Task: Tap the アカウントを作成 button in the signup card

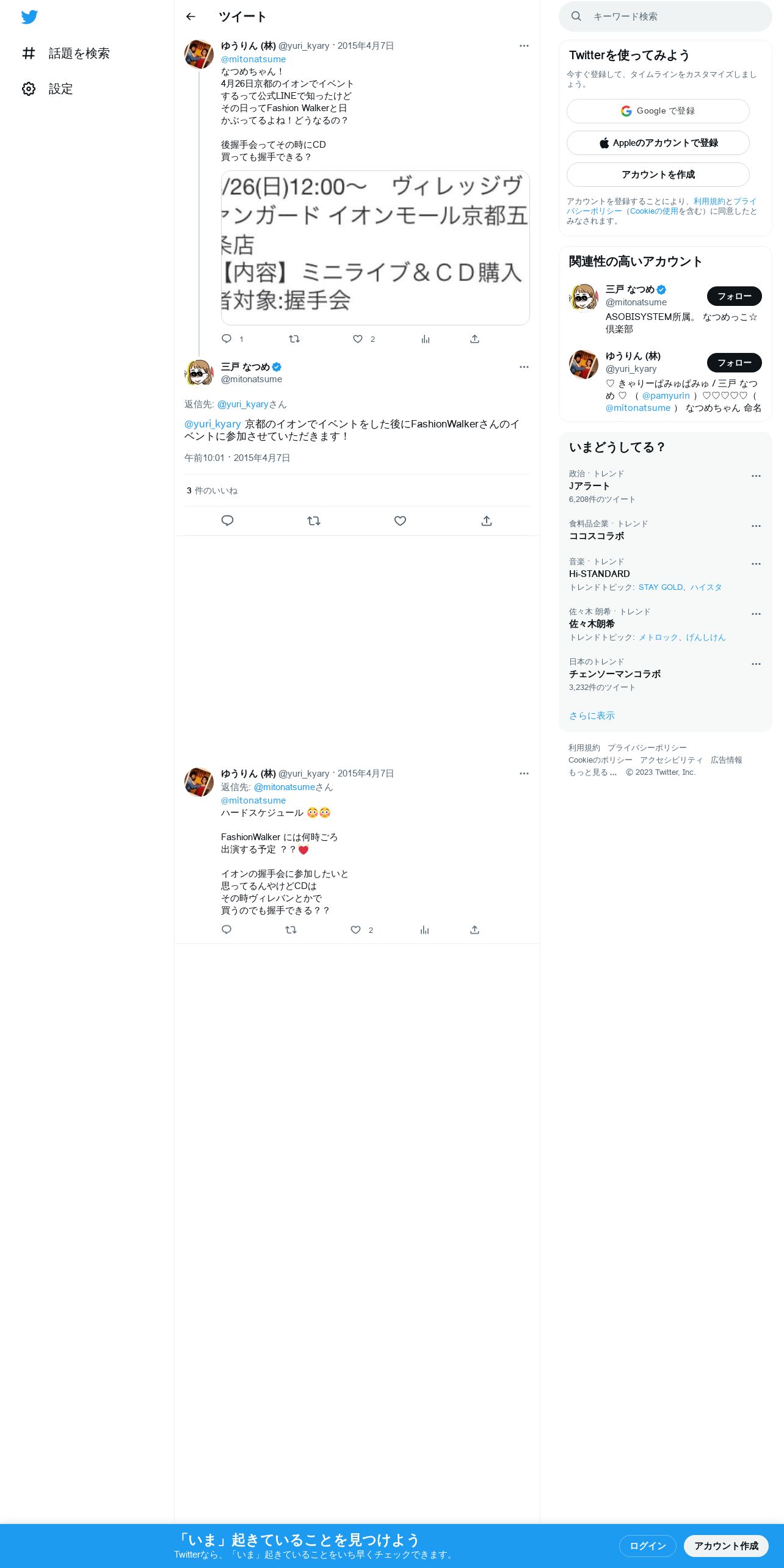Action: [658, 175]
